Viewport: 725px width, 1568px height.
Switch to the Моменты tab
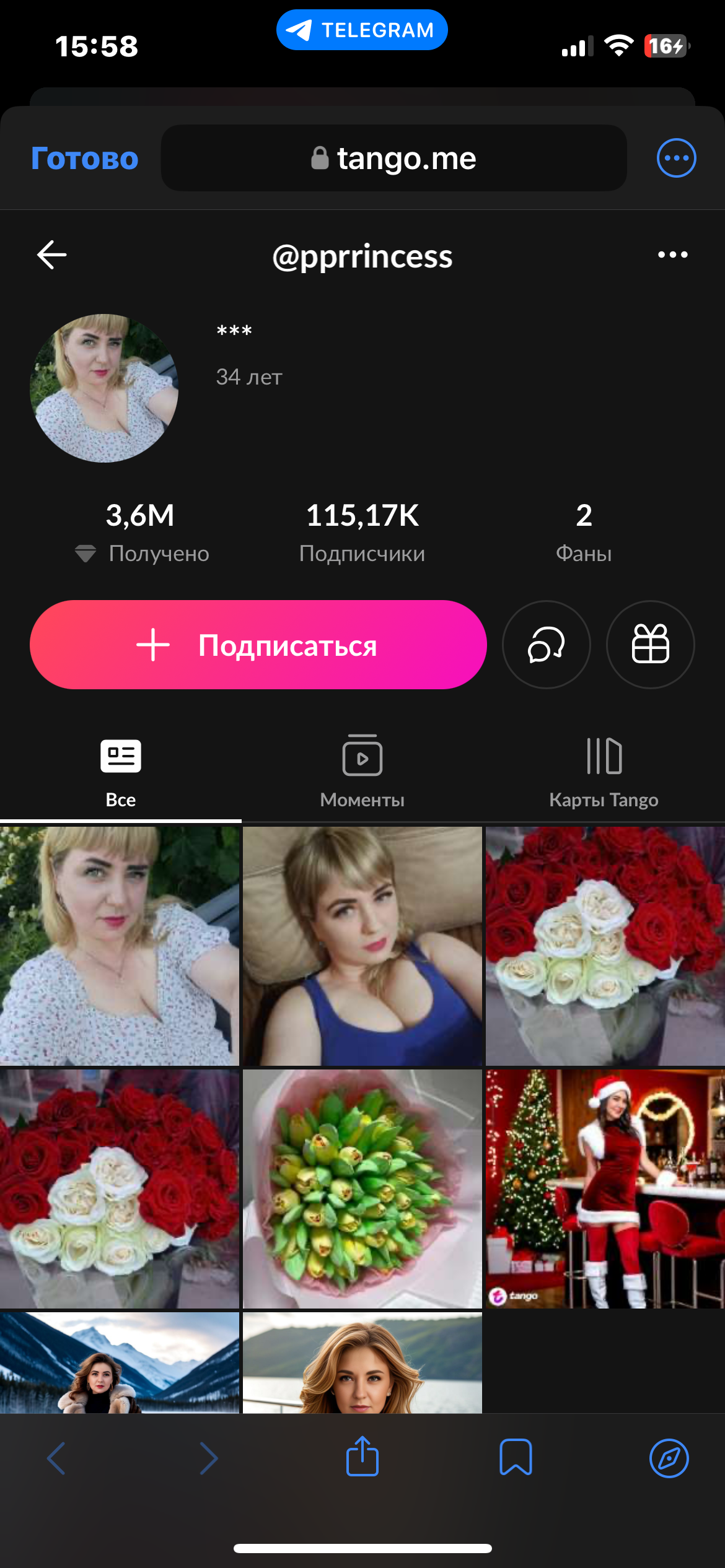coord(362,772)
